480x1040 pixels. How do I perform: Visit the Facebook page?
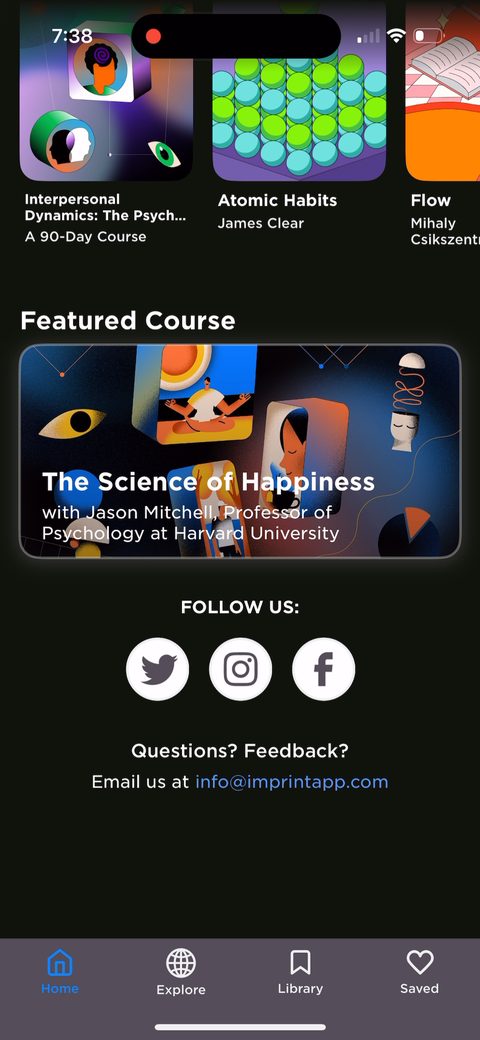point(324,669)
